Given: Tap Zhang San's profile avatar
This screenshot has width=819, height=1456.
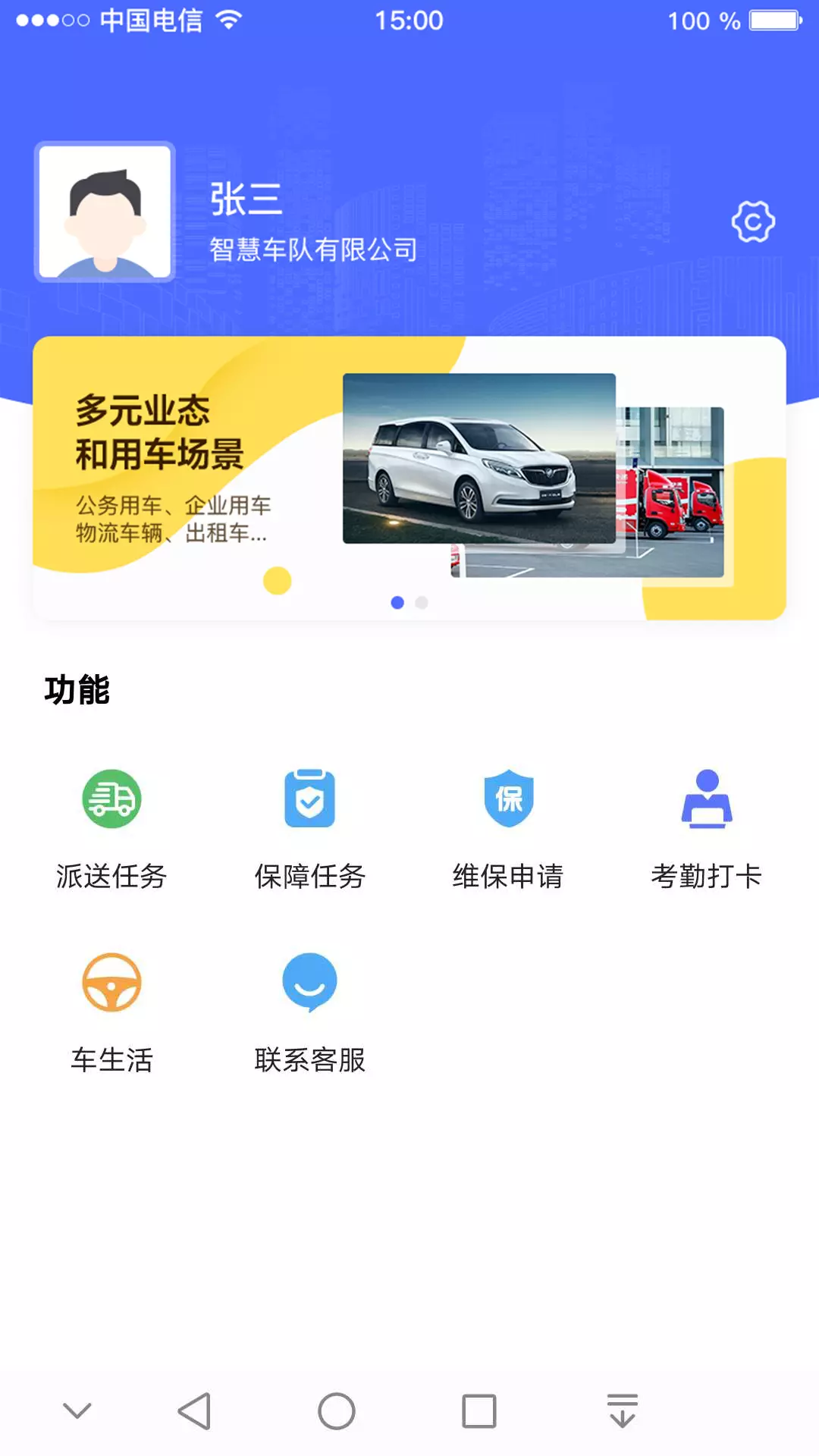Looking at the screenshot, I should (105, 212).
